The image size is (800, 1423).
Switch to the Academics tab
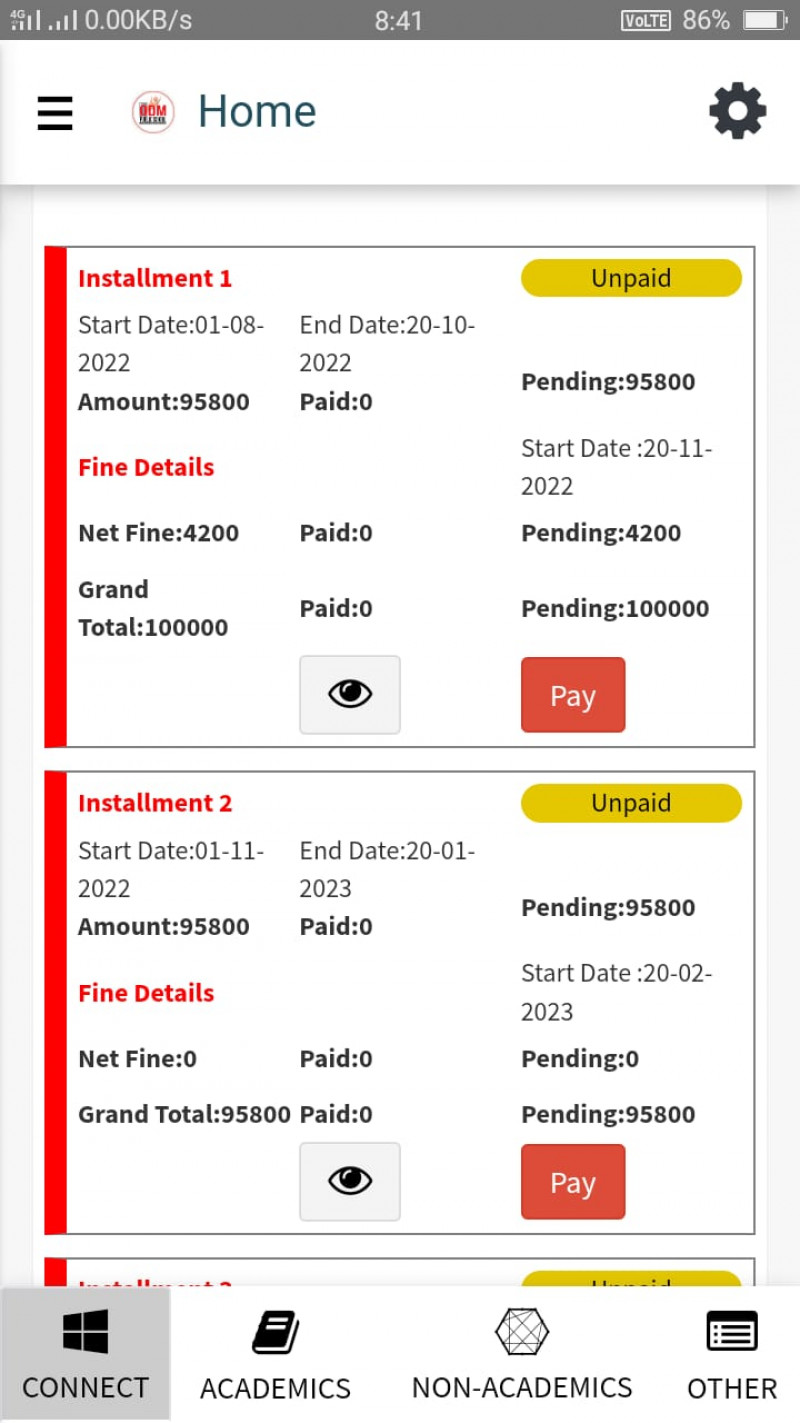pos(275,1354)
